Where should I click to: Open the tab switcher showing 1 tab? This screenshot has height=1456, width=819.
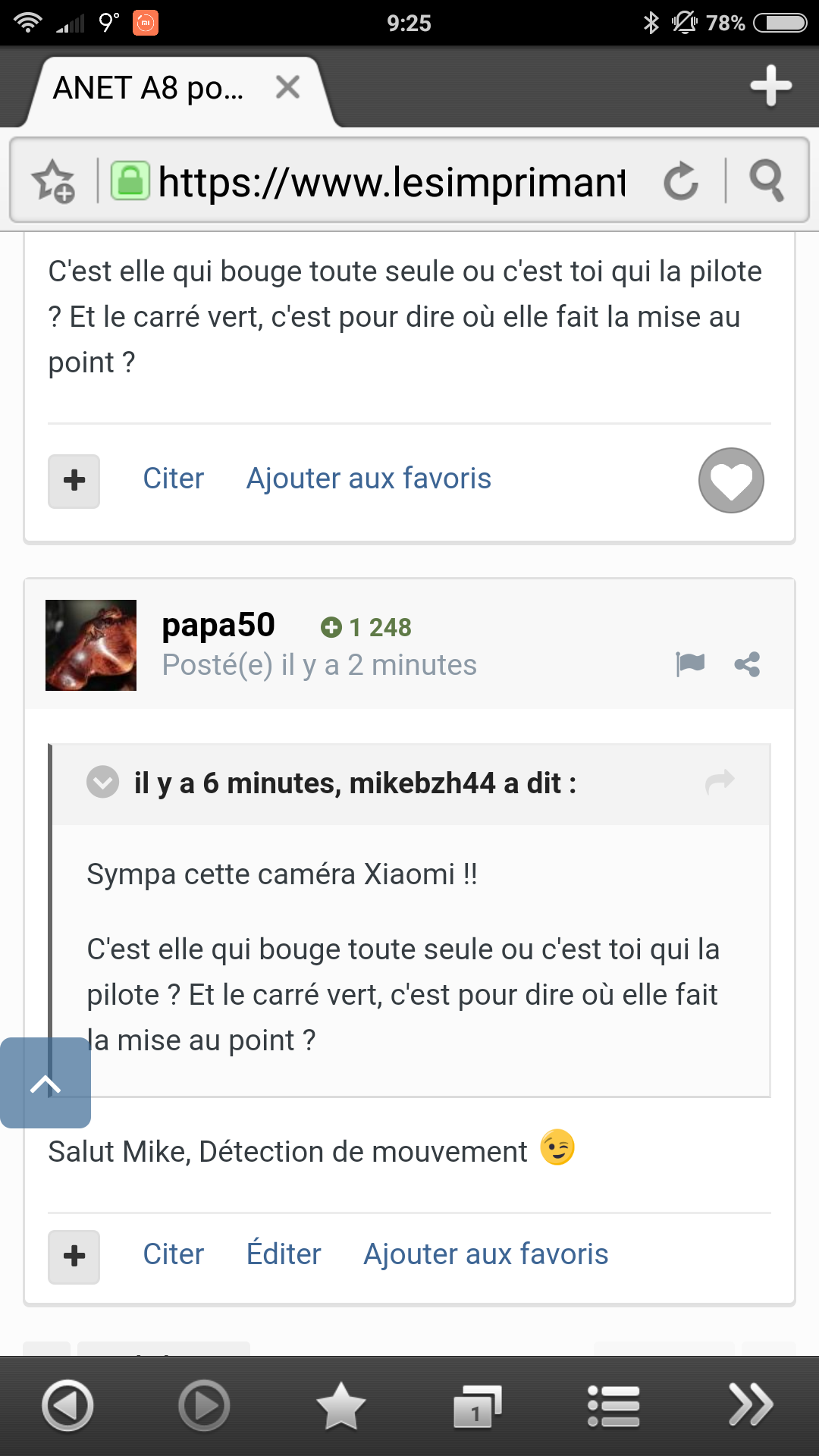pos(477,1406)
